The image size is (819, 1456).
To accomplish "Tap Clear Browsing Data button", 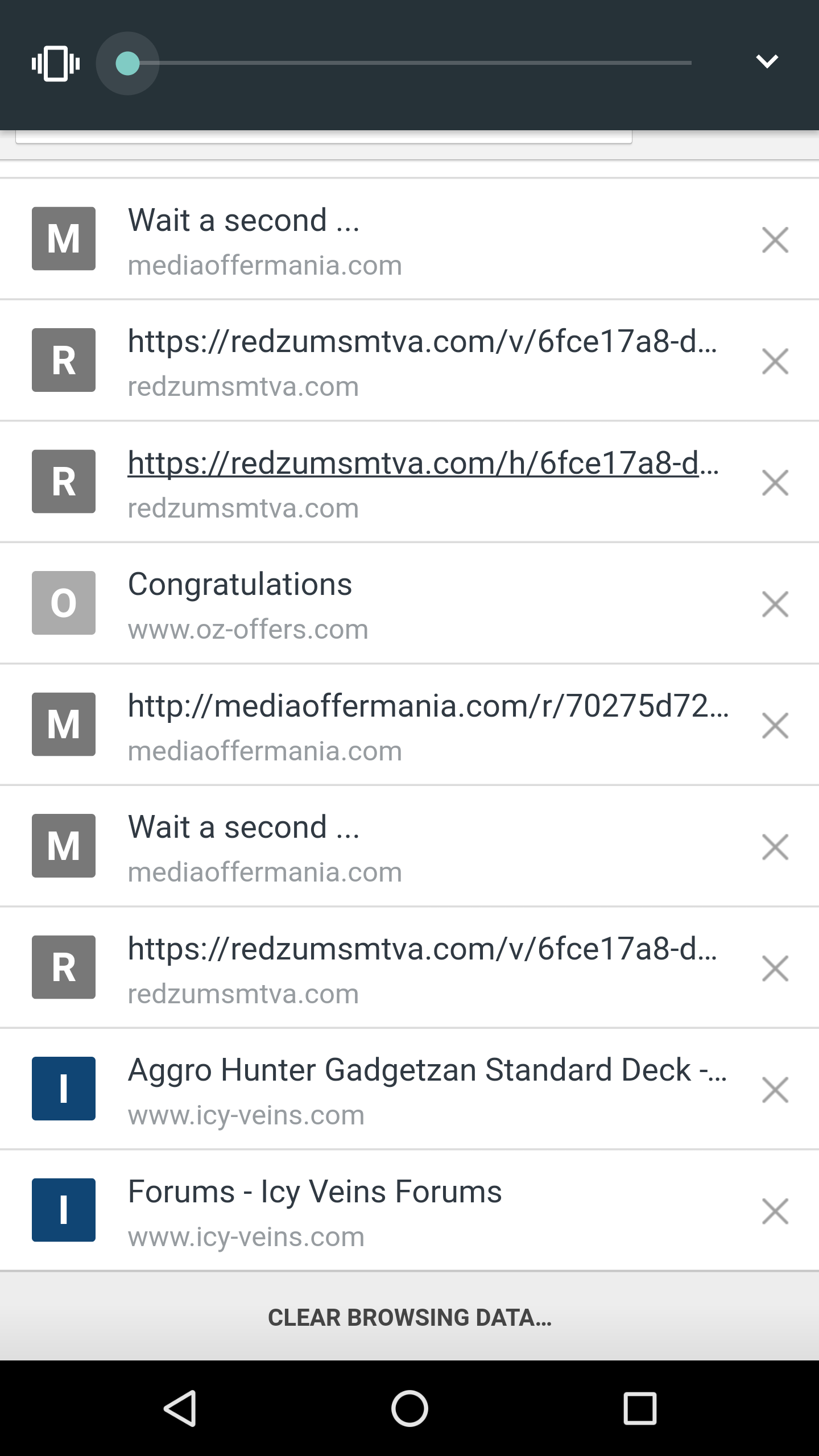I will 409,1317.
